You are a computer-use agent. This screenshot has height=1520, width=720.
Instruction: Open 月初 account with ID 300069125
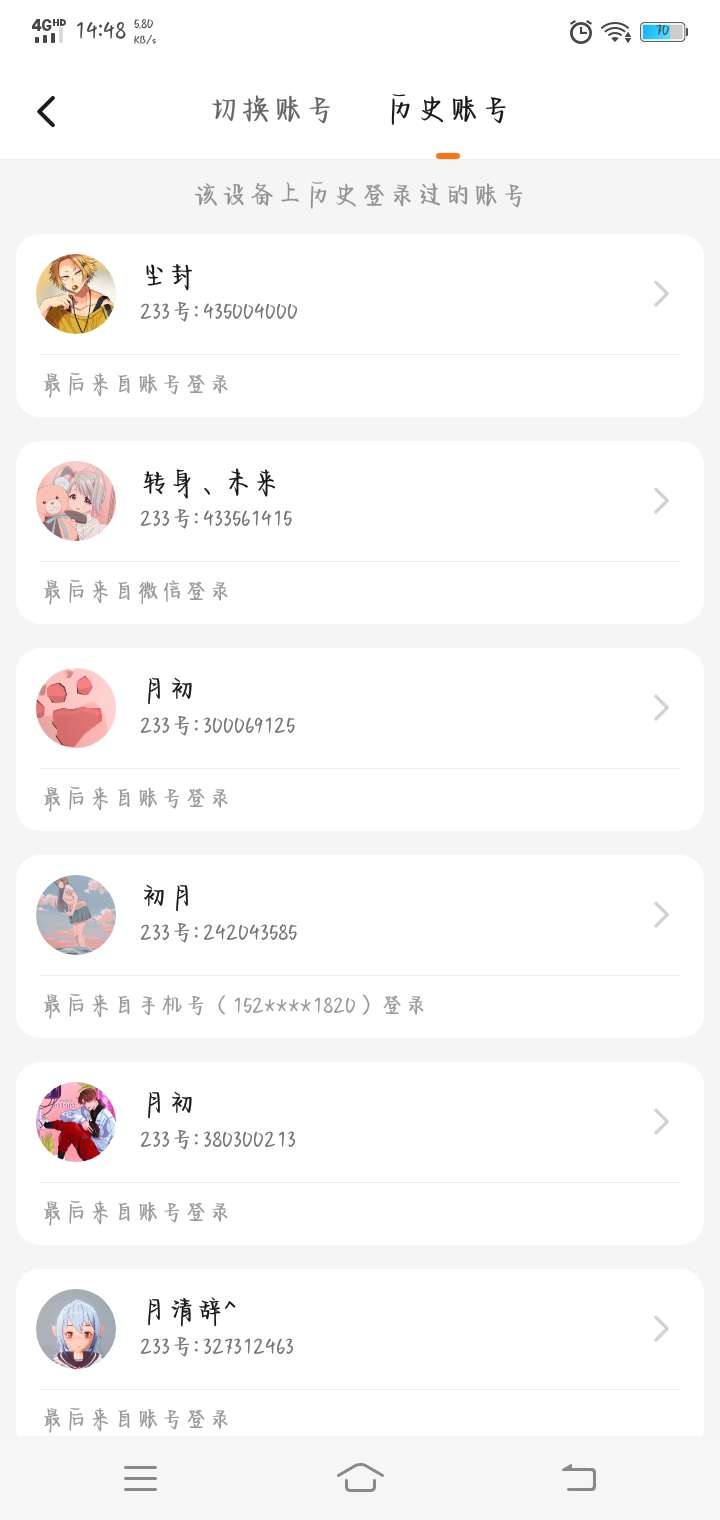(x=360, y=708)
